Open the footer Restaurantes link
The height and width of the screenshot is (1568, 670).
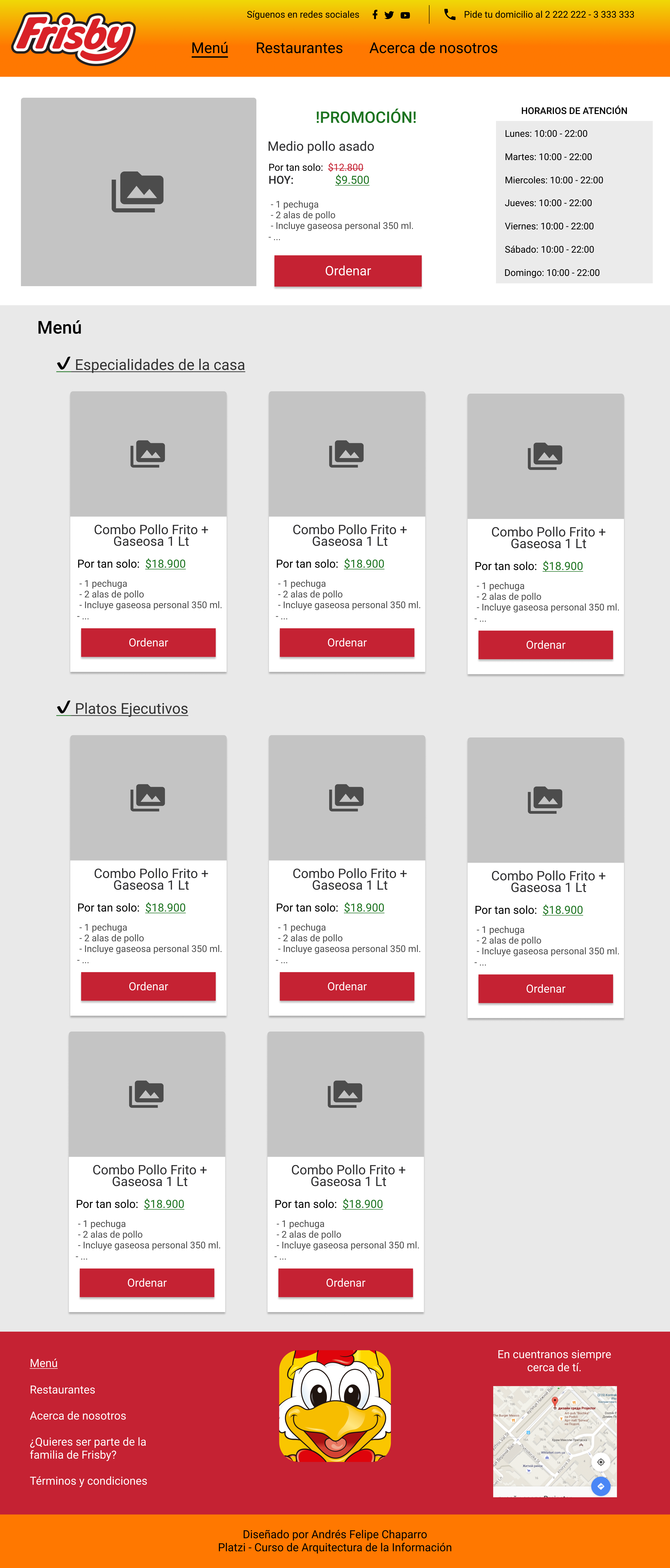tap(63, 1390)
